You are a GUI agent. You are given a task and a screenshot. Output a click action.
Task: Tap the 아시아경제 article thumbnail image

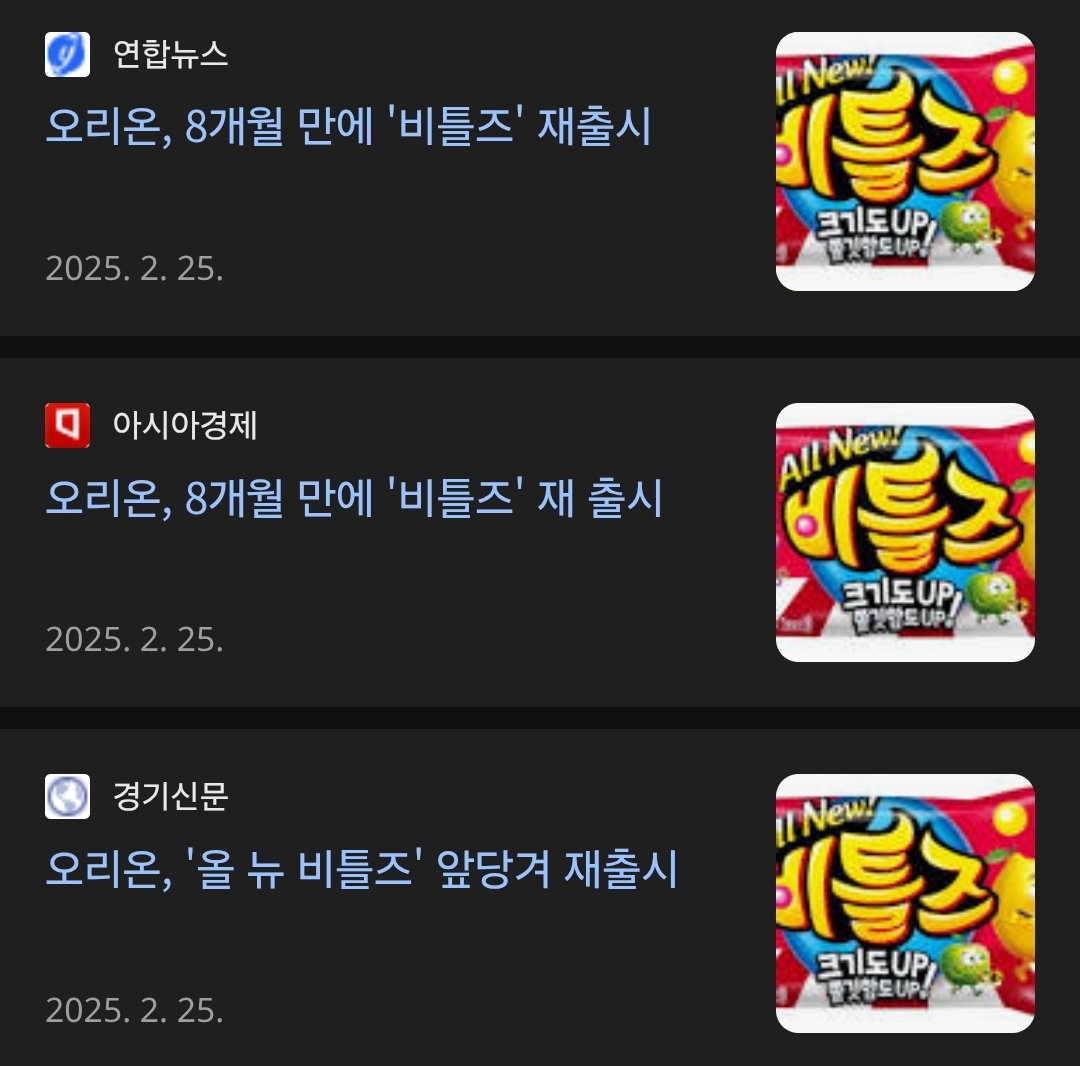click(x=905, y=532)
